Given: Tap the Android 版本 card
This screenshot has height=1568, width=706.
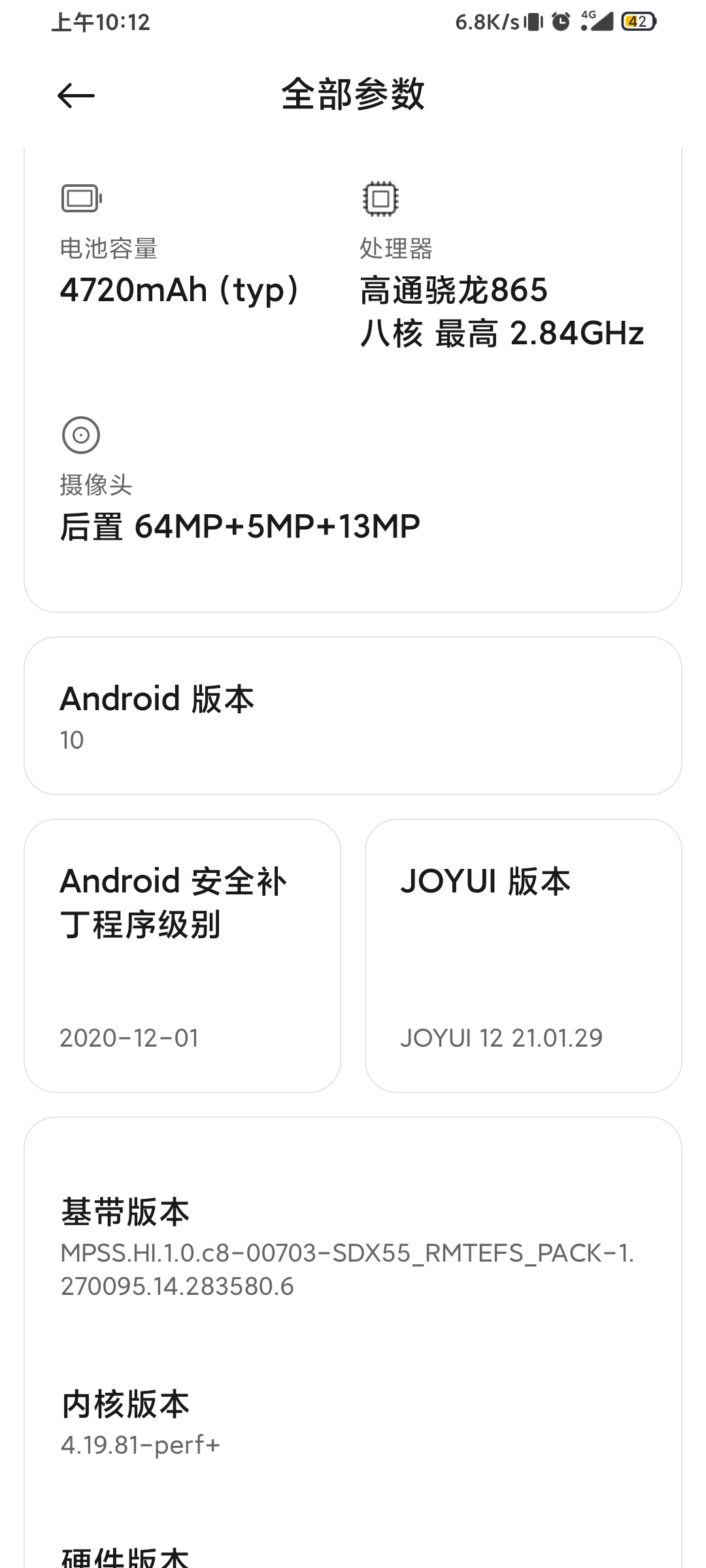Looking at the screenshot, I should 353,716.
